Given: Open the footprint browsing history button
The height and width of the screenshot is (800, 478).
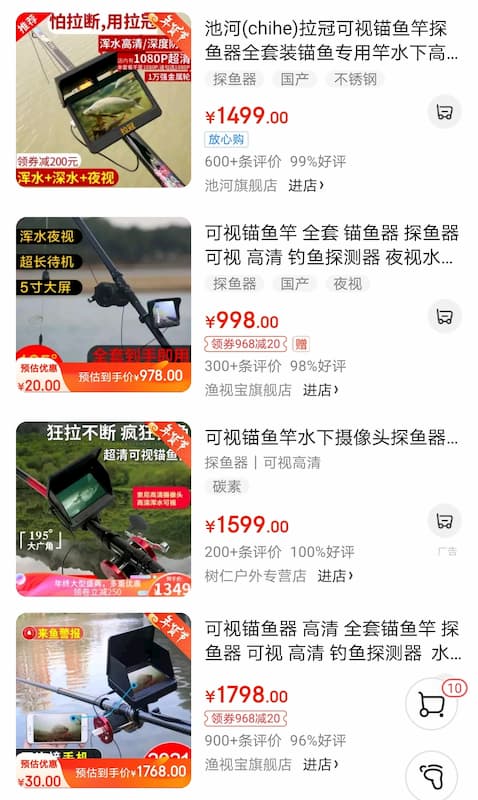Looking at the screenshot, I should [432, 777].
